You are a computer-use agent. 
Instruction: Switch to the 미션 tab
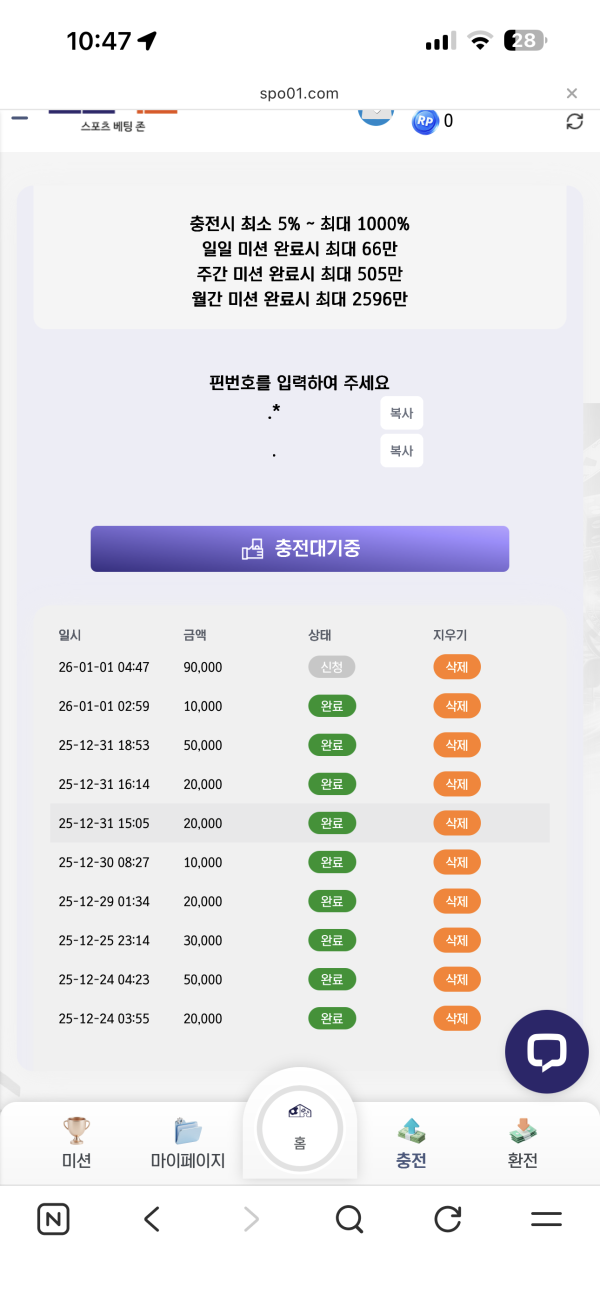pos(76,1143)
